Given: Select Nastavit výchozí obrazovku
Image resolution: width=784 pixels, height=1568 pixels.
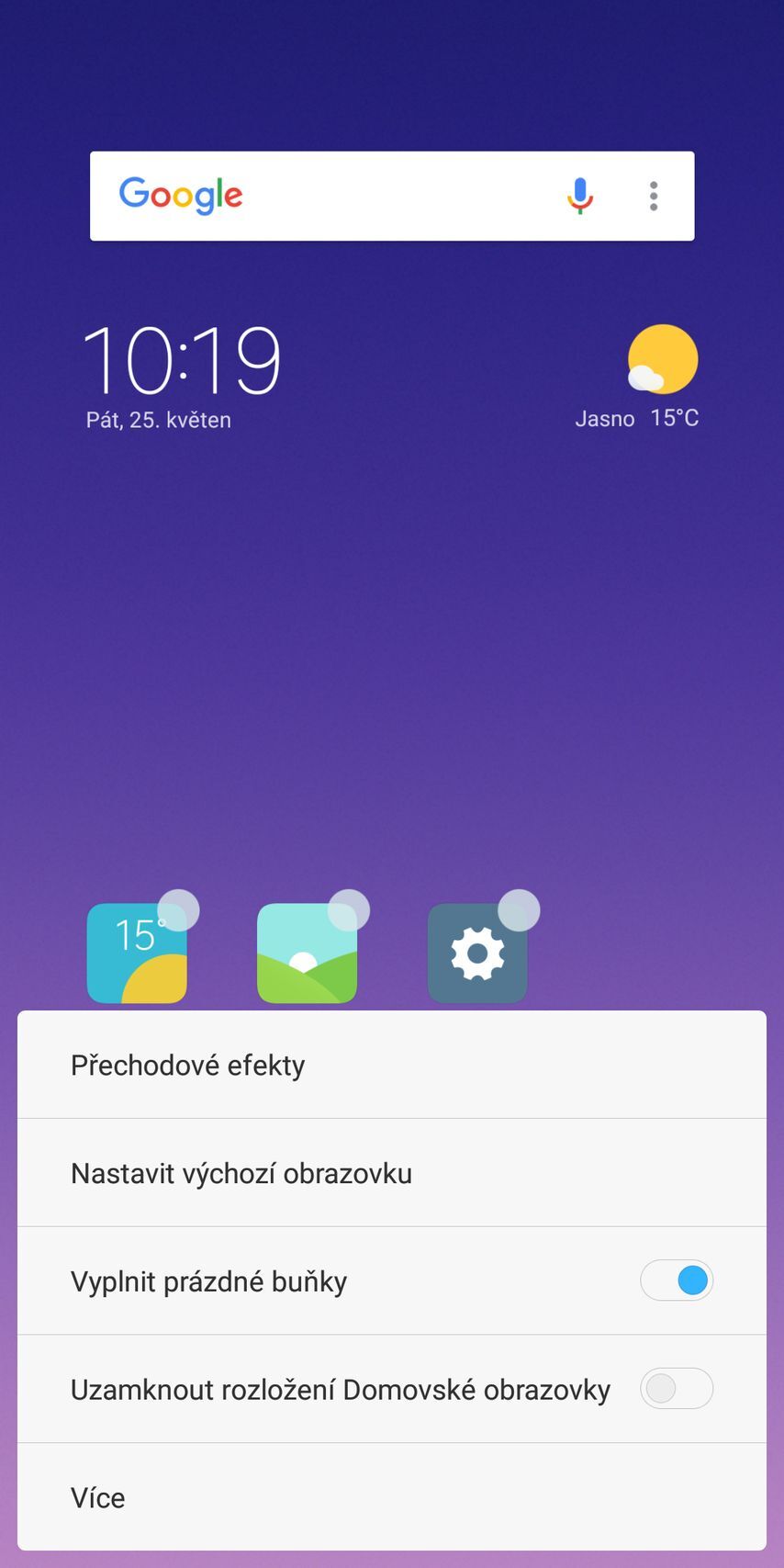Looking at the screenshot, I should click(241, 1173).
